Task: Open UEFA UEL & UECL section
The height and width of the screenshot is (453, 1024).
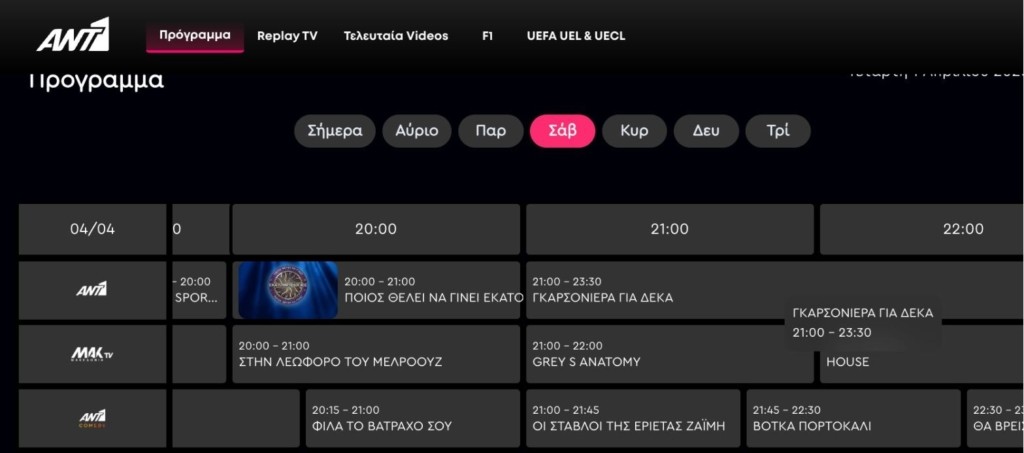Action: click(575, 36)
